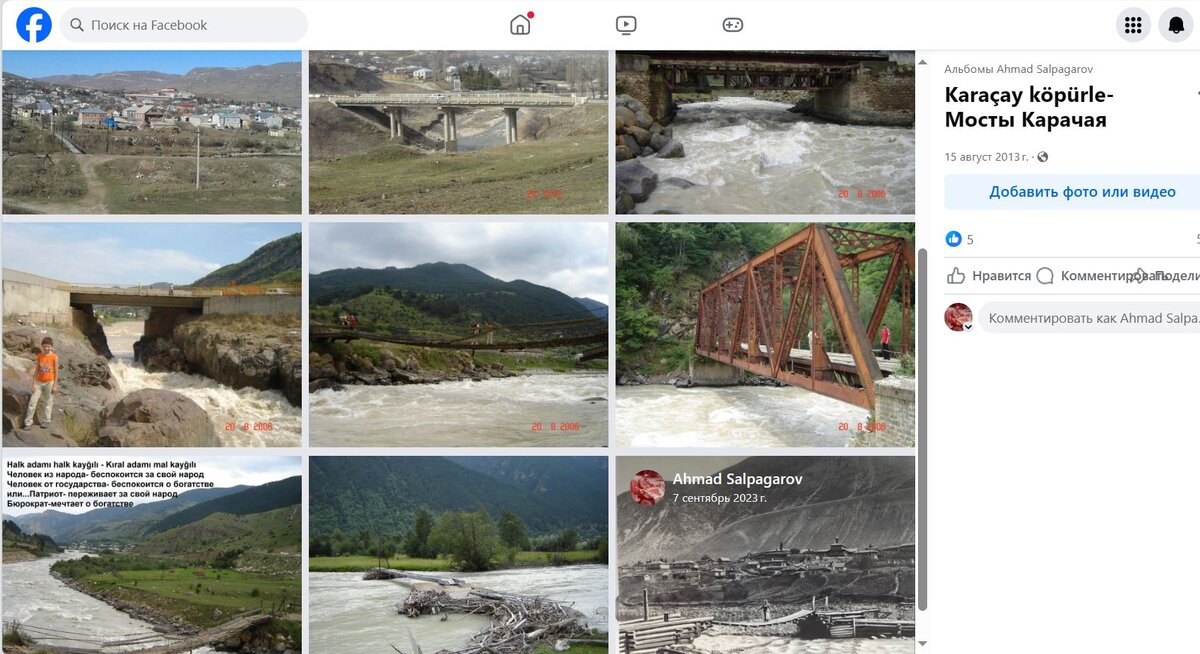Screen dimensions: 1200x654
Task: Open the village on hillside photo
Action: 151,132
